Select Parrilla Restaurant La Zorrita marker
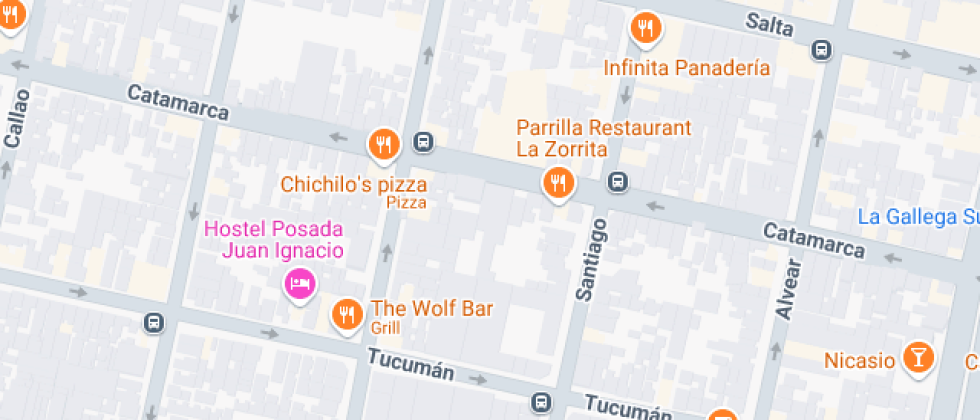Image resolution: width=980 pixels, height=420 pixels. pyautogui.click(x=558, y=184)
